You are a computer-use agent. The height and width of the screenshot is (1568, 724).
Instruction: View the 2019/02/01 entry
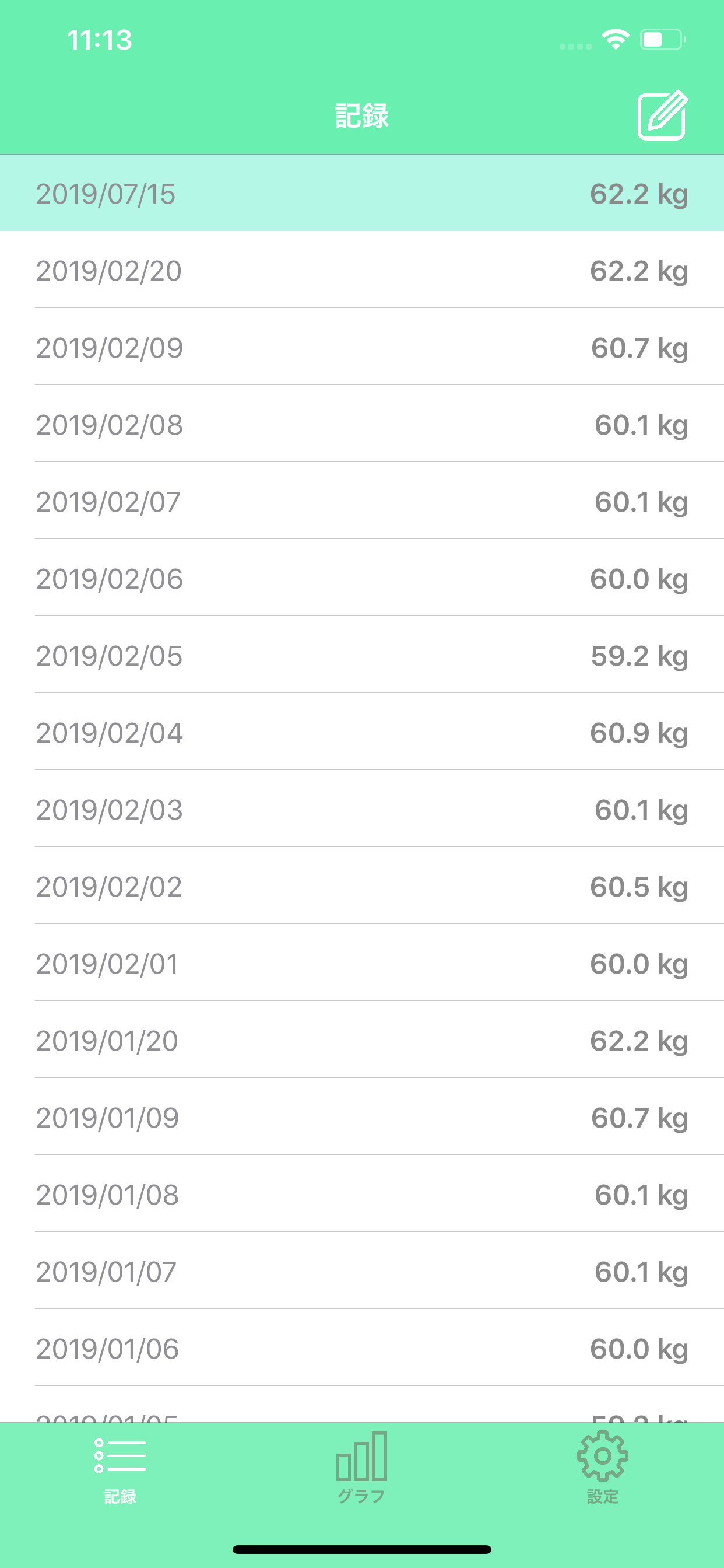[x=362, y=963]
